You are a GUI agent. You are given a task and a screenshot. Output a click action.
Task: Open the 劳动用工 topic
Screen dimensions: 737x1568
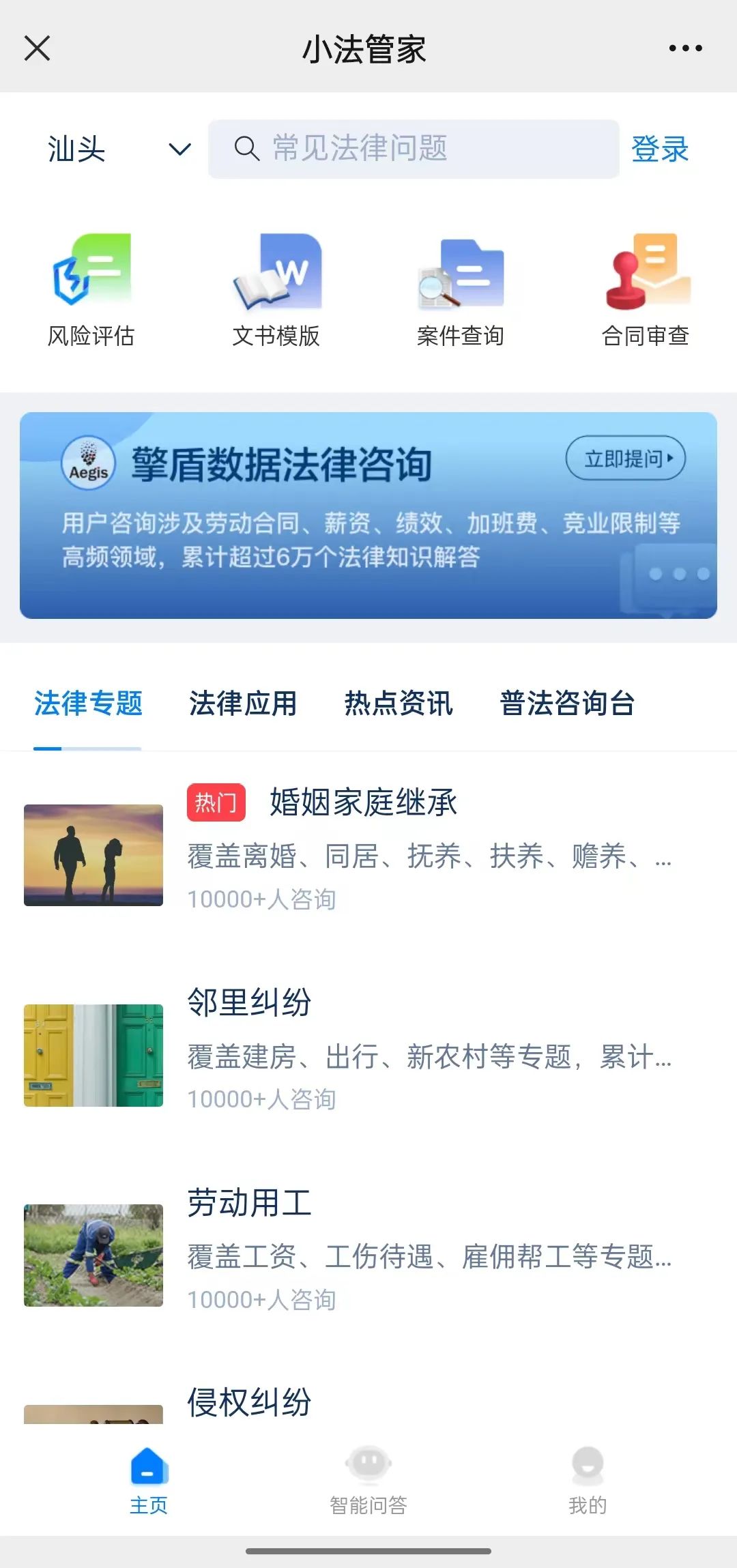point(249,1203)
